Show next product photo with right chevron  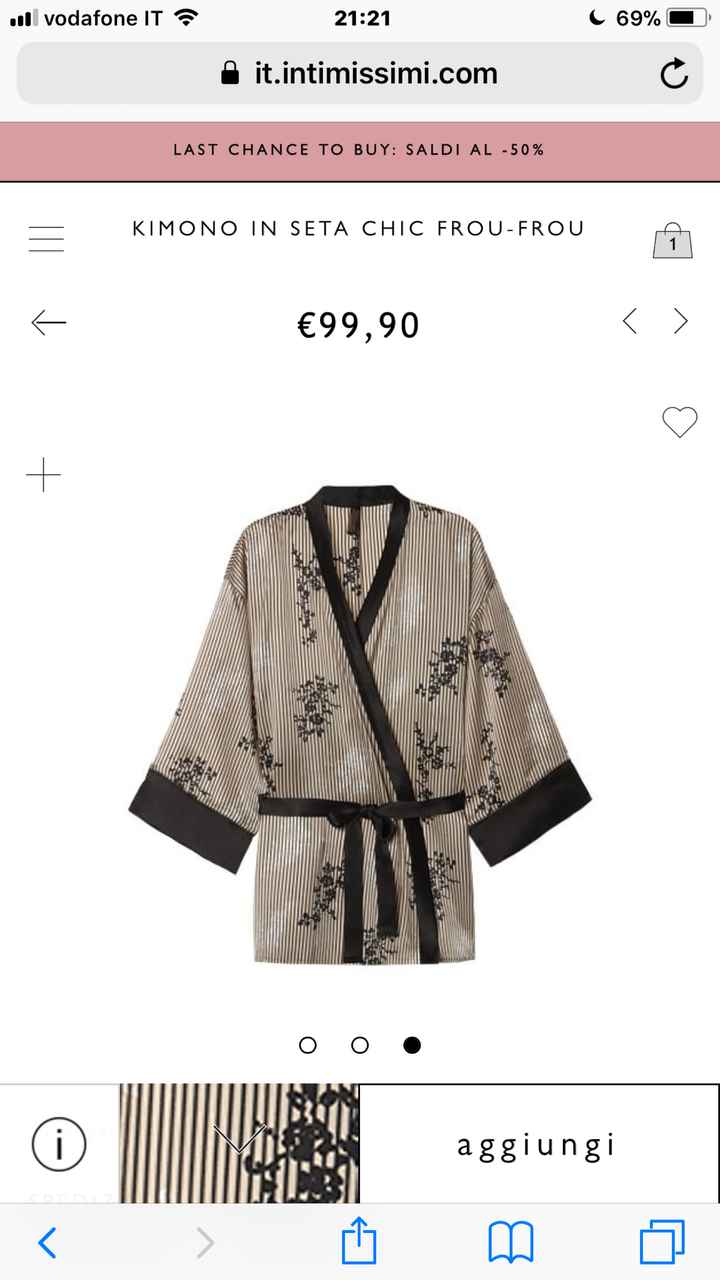pyautogui.click(x=681, y=321)
